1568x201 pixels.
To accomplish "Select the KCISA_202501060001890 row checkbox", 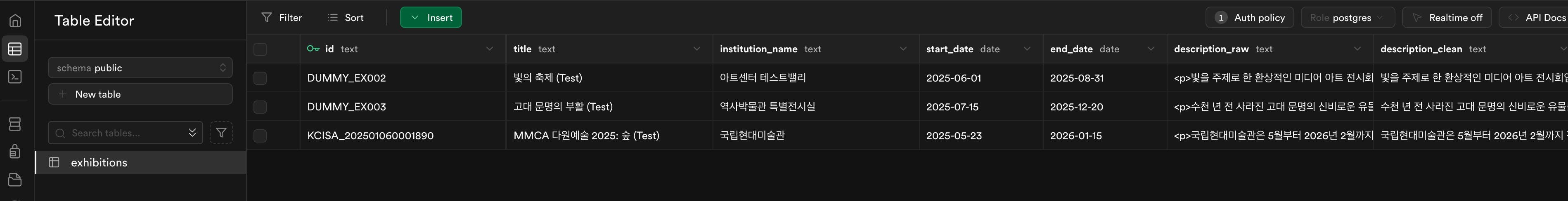I will coord(260,136).
